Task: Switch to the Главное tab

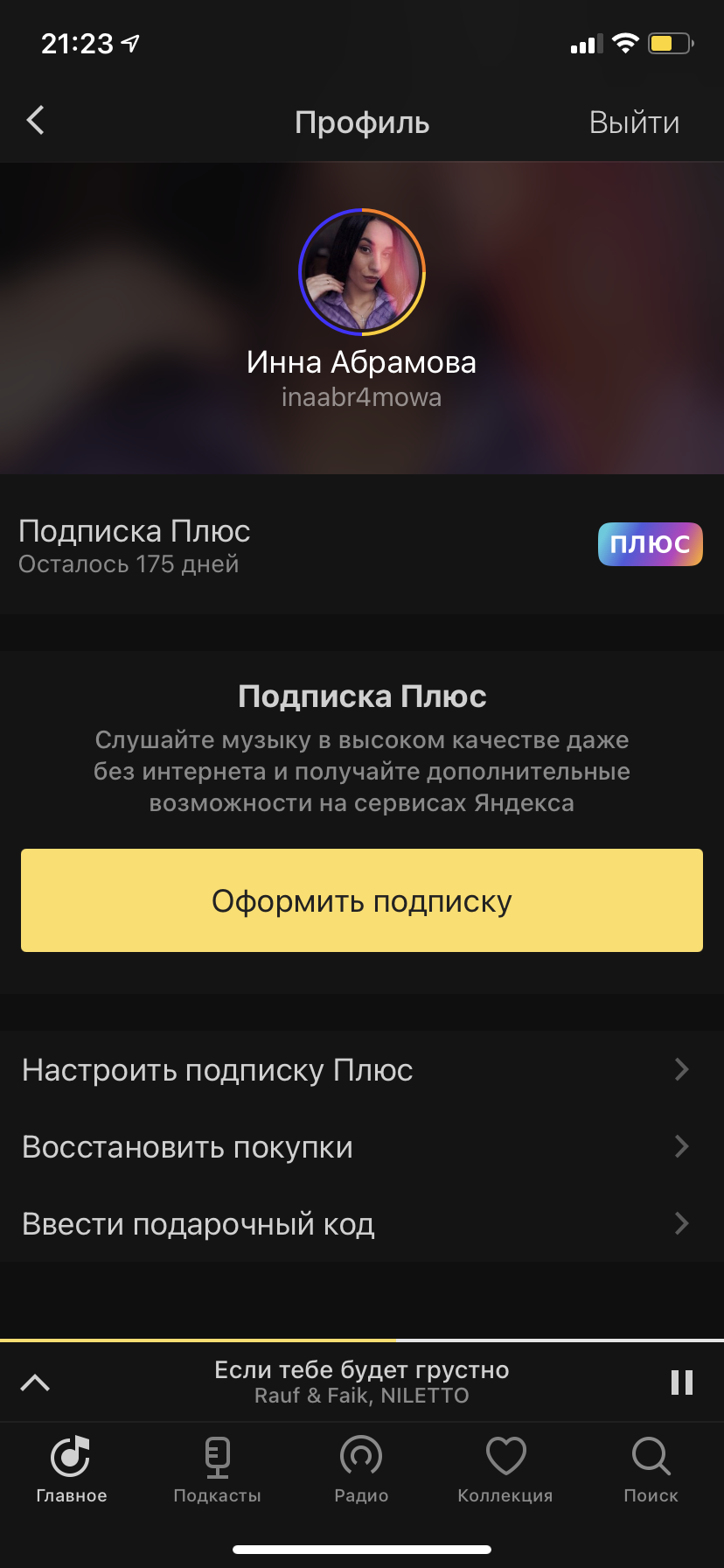Action: 72,1470
